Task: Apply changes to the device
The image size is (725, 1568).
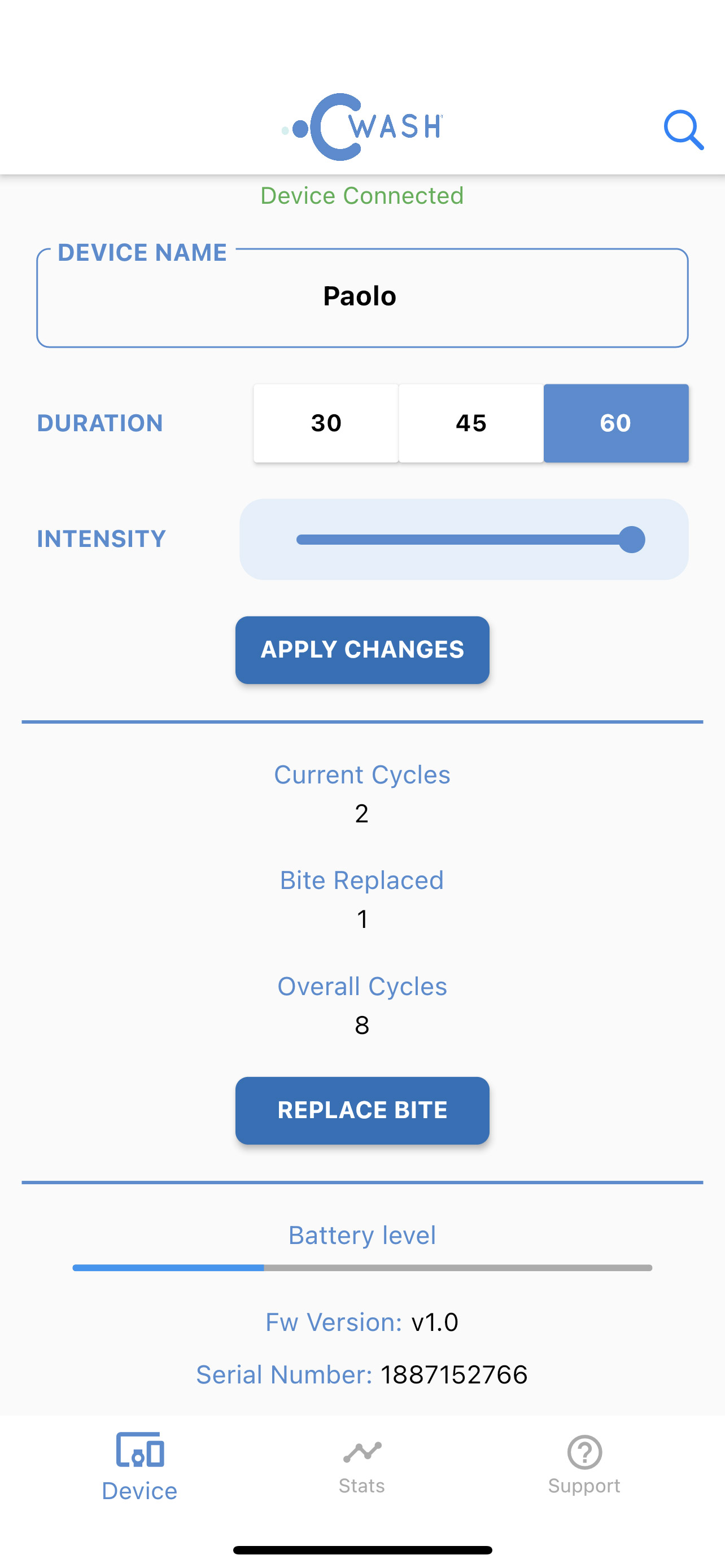Action: (362, 650)
